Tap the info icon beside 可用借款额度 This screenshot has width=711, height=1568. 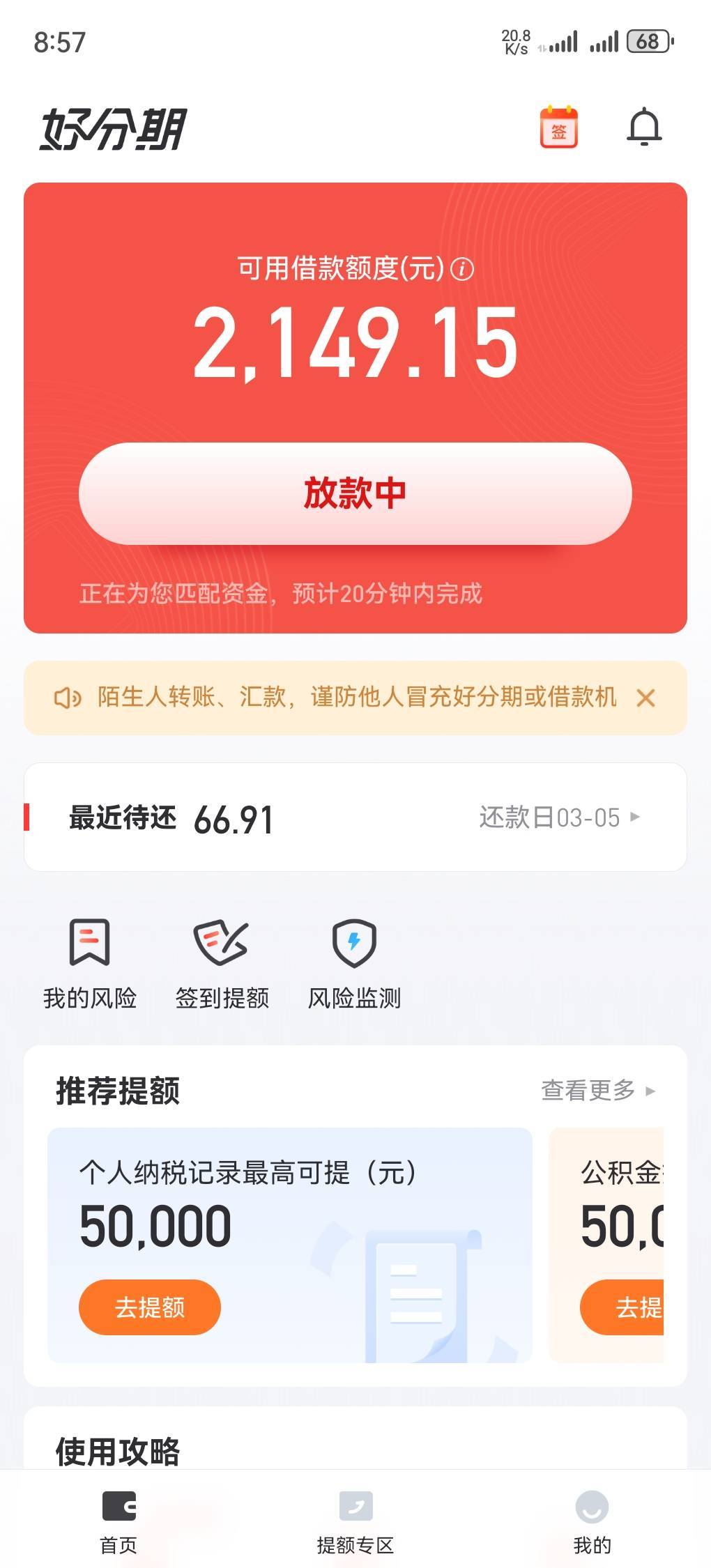point(461,269)
